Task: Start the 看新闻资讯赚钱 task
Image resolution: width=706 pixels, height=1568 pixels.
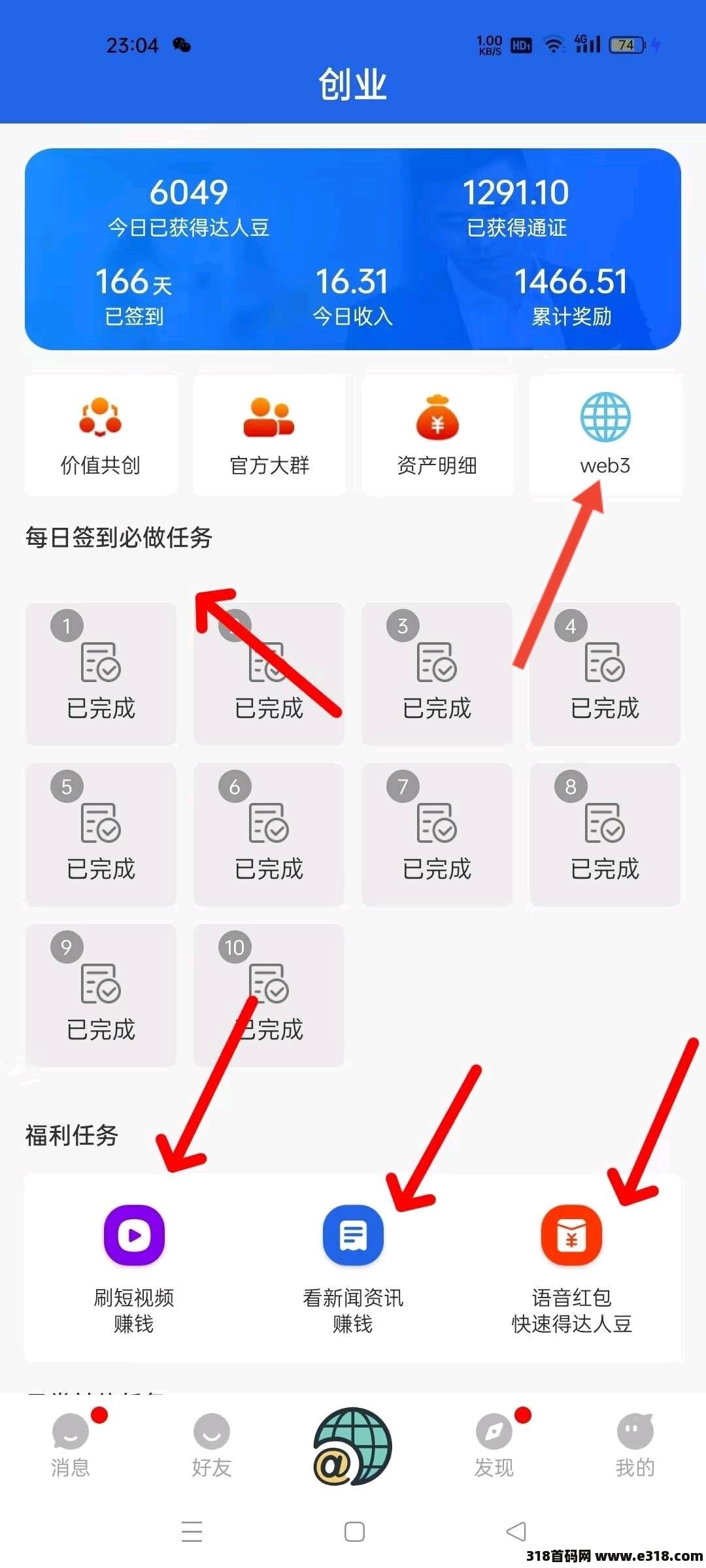Action: (353, 1267)
